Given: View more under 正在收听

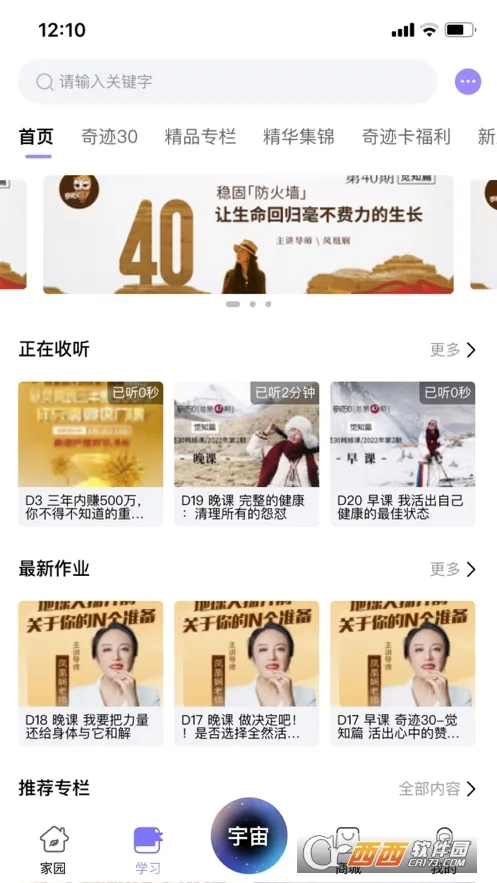Looking at the screenshot, I should pos(453,350).
